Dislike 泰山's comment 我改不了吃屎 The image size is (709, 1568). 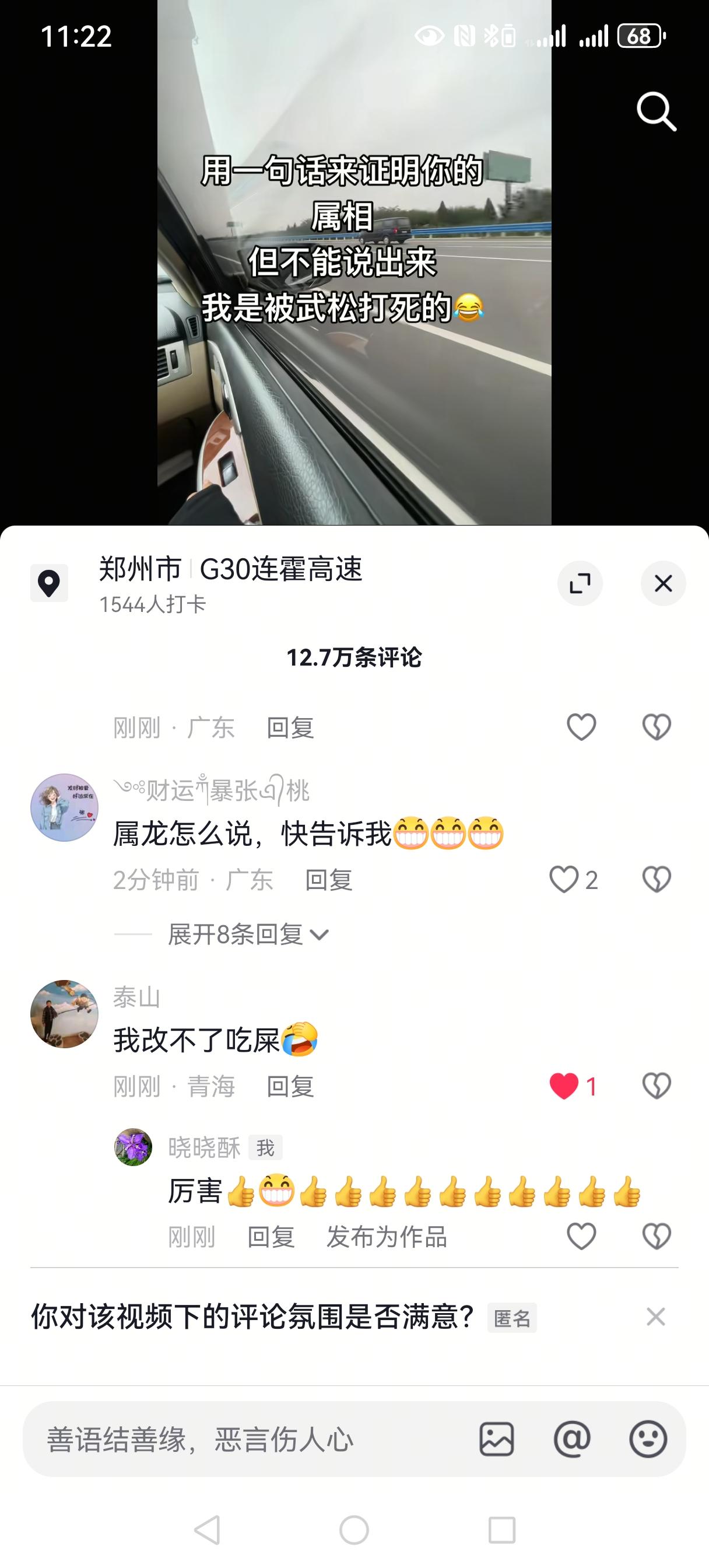(x=656, y=1086)
